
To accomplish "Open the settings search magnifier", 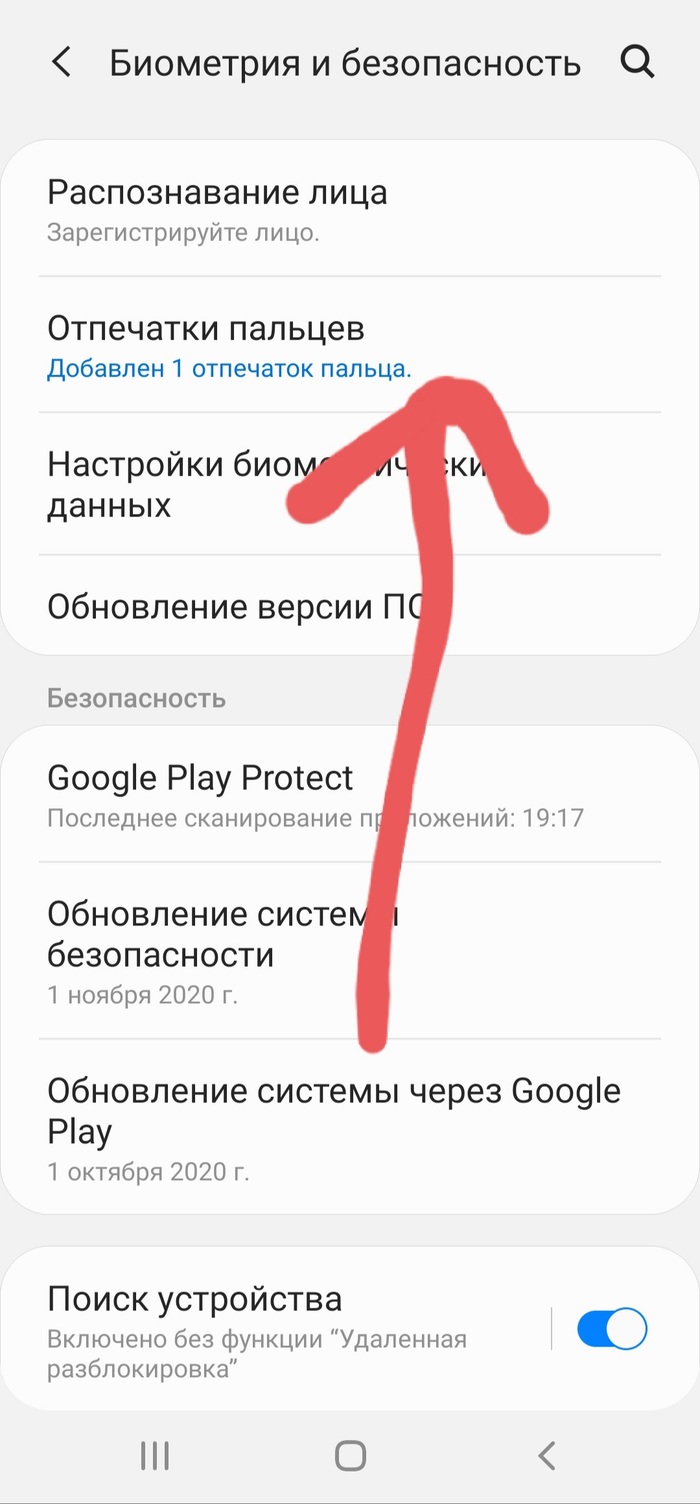I will [637, 63].
